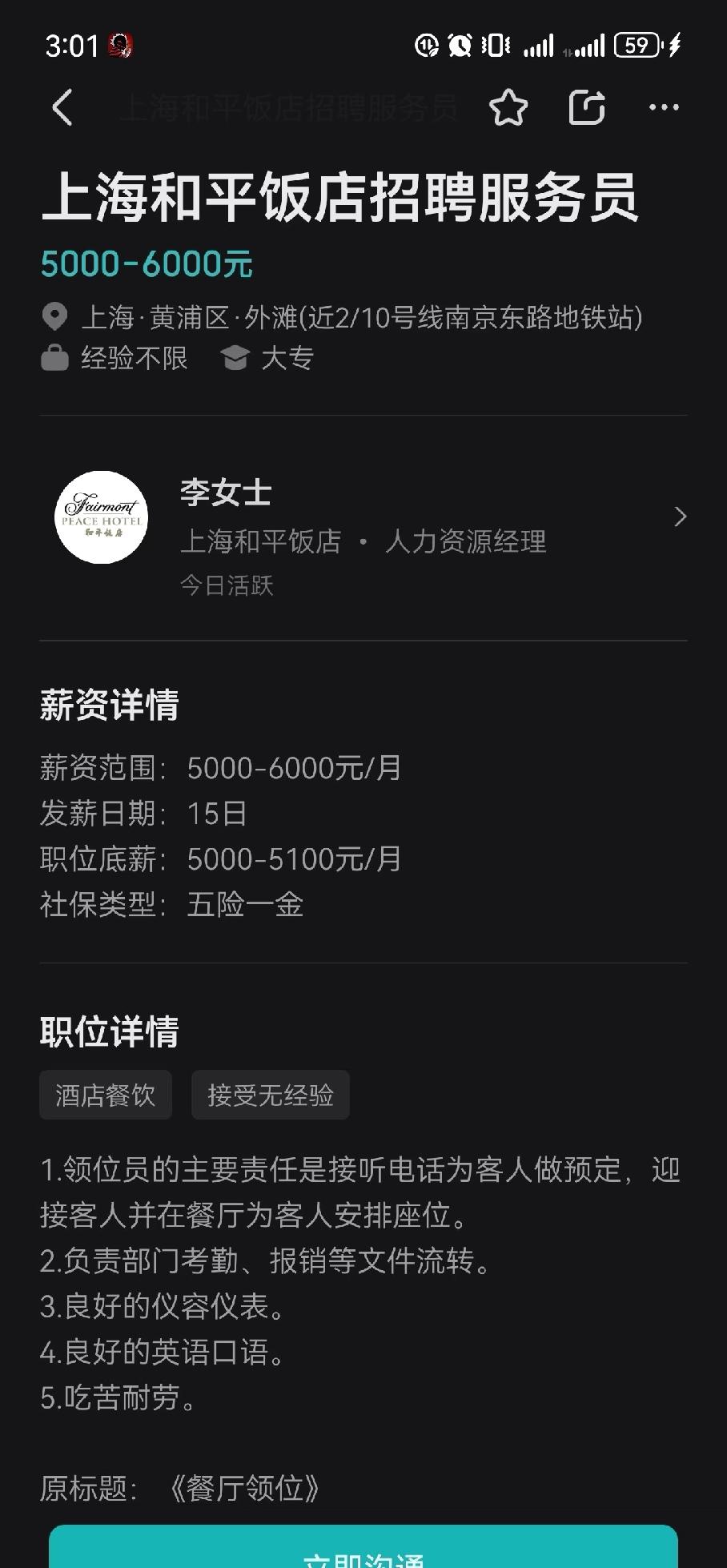Viewport: 727px width, 1568px height.
Task: Select the 酒店餐饮 tag
Action: (x=105, y=1096)
